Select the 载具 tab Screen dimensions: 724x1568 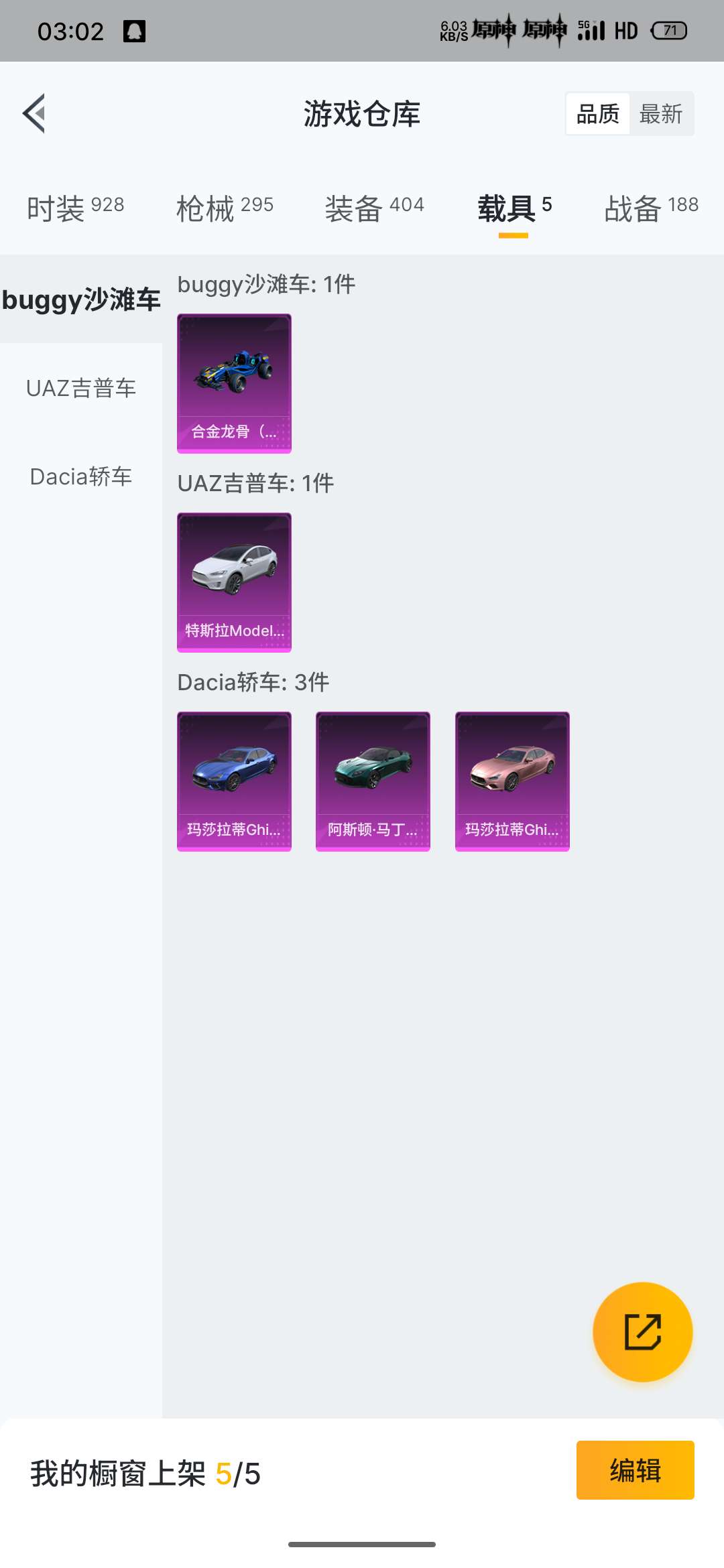click(x=514, y=208)
